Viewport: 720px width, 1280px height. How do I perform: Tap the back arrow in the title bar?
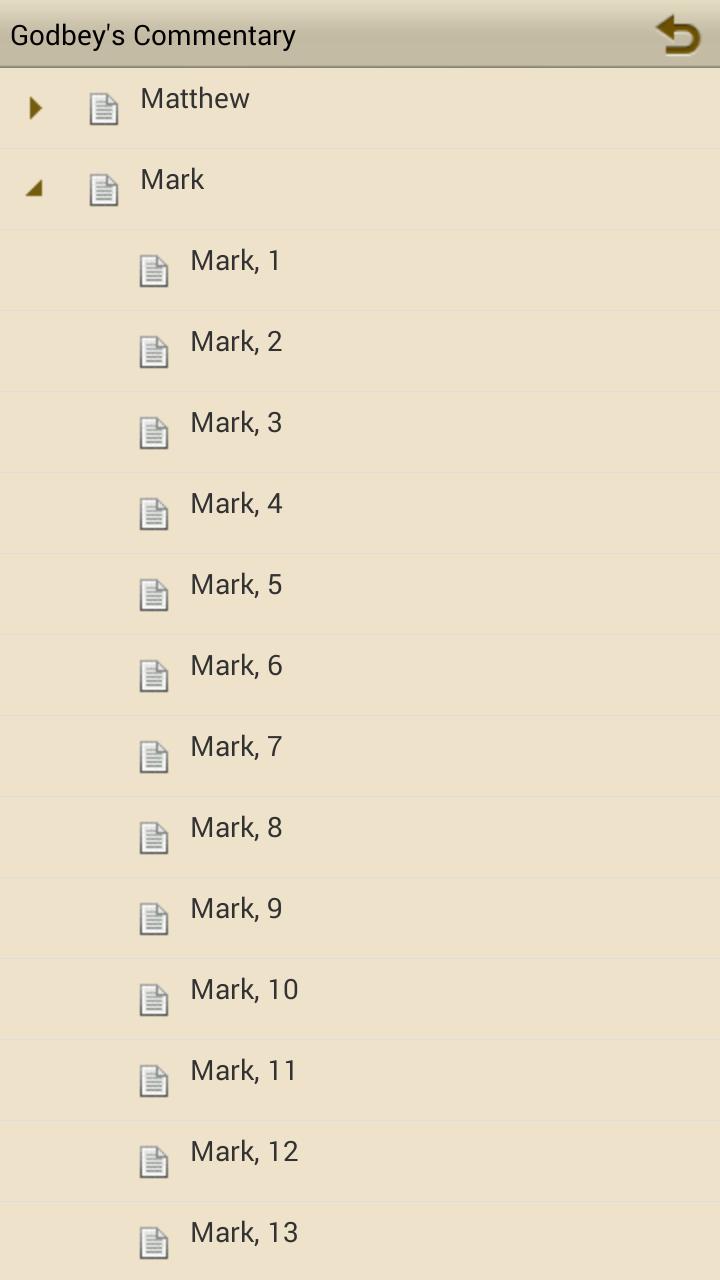pyautogui.click(x=678, y=35)
